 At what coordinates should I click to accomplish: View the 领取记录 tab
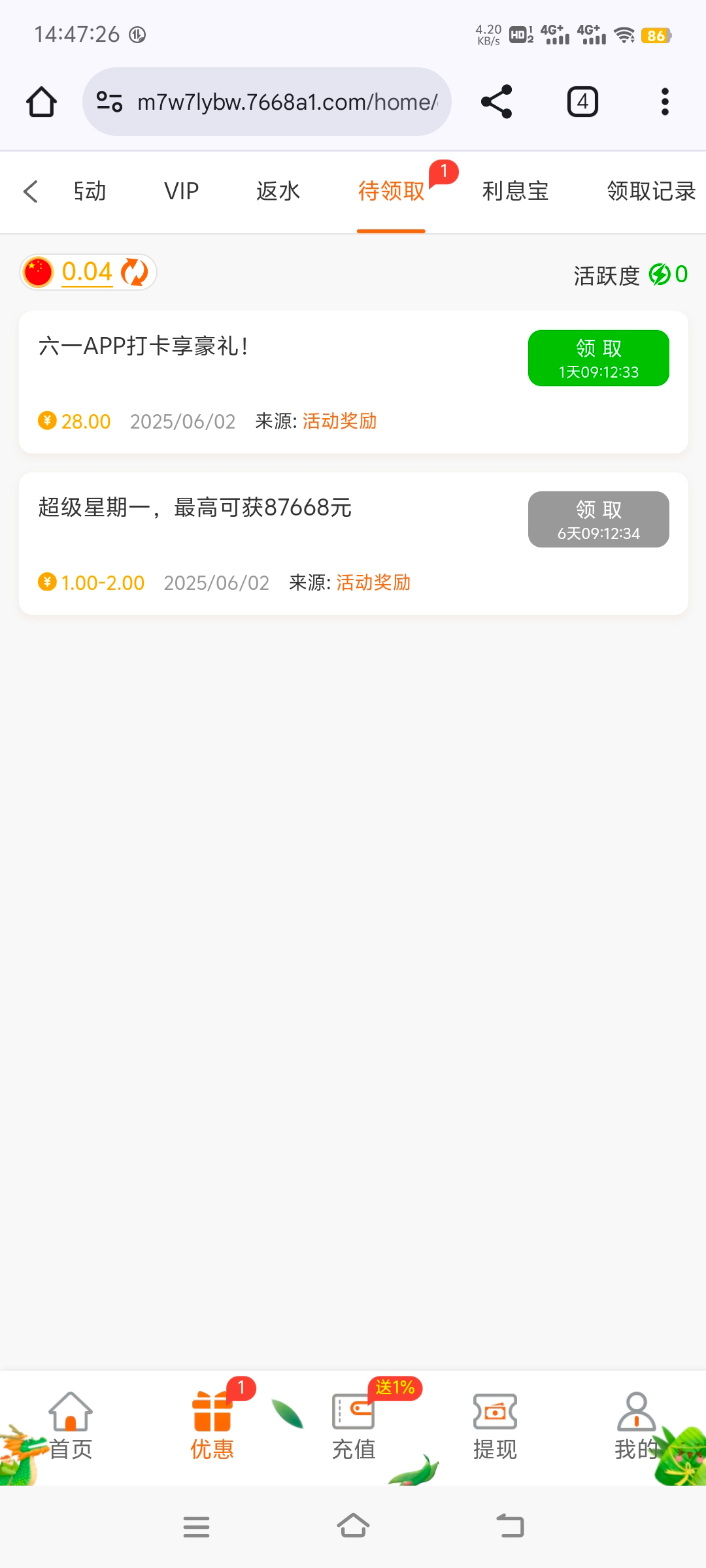(x=650, y=191)
